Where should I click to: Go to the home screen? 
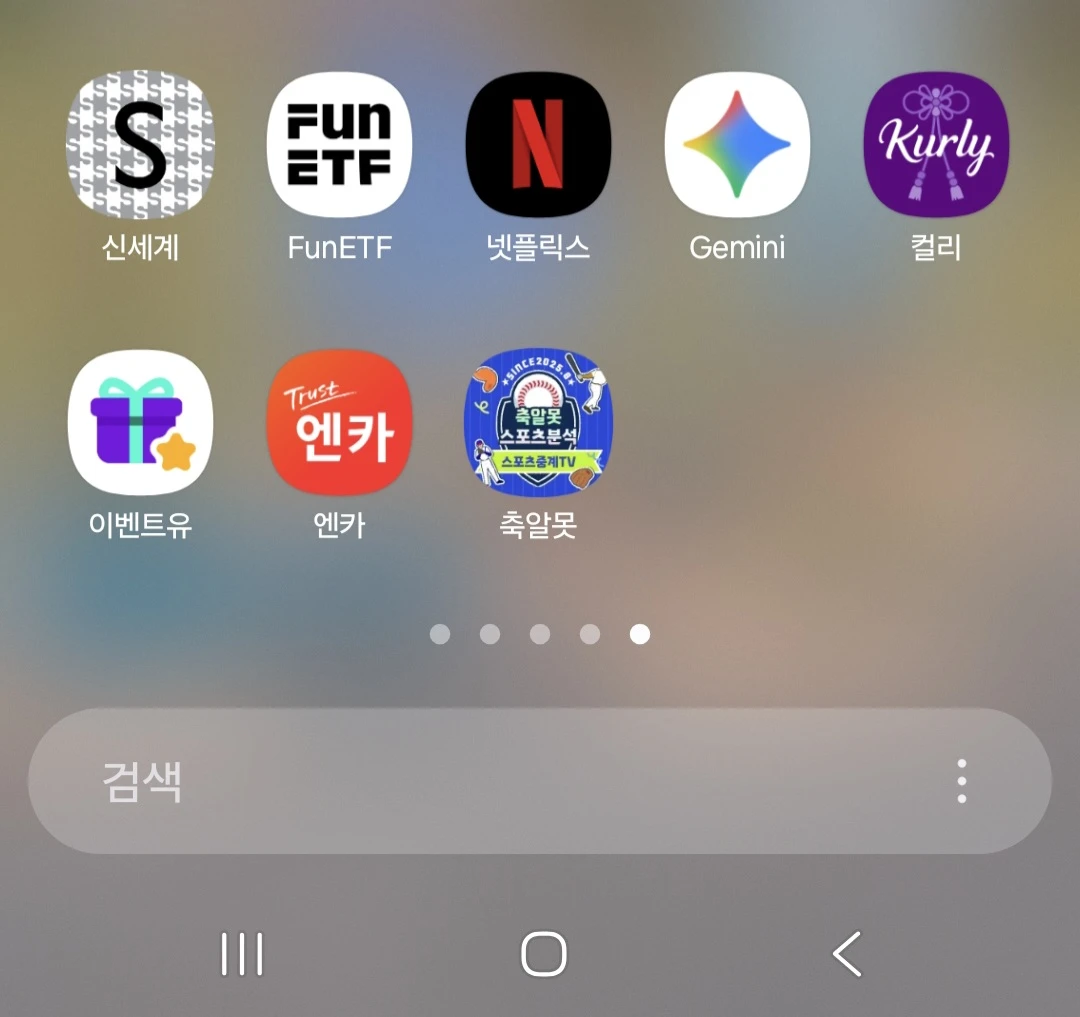click(543, 954)
